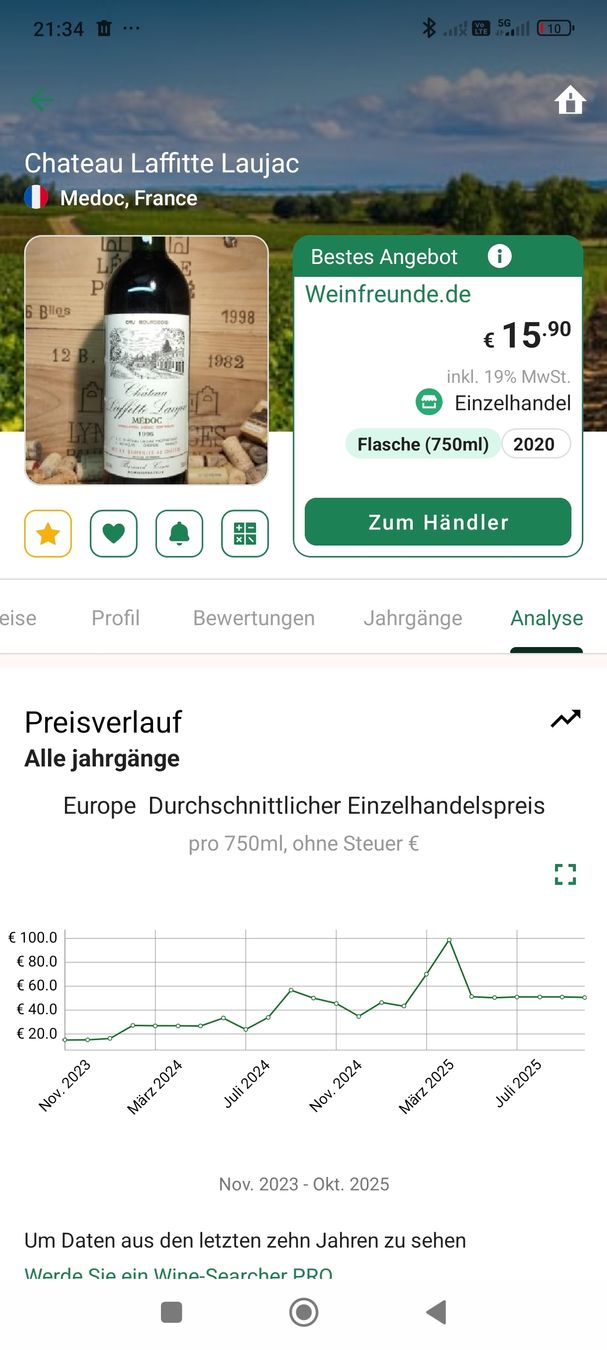The image size is (607, 1350).
Task: Open the wine bottle photo
Action: [147, 361]
